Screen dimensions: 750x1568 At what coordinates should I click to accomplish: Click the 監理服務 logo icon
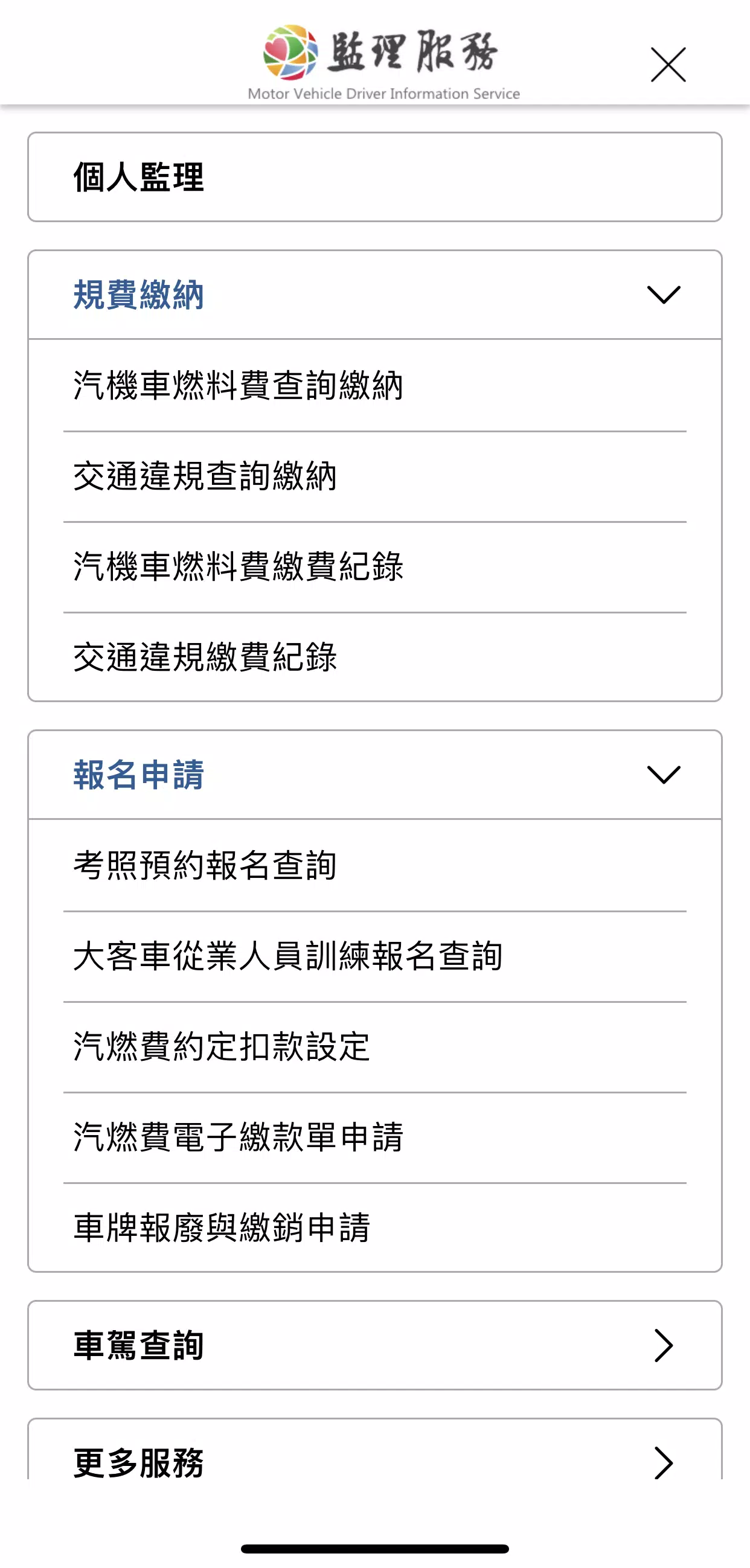pos(288,54)
